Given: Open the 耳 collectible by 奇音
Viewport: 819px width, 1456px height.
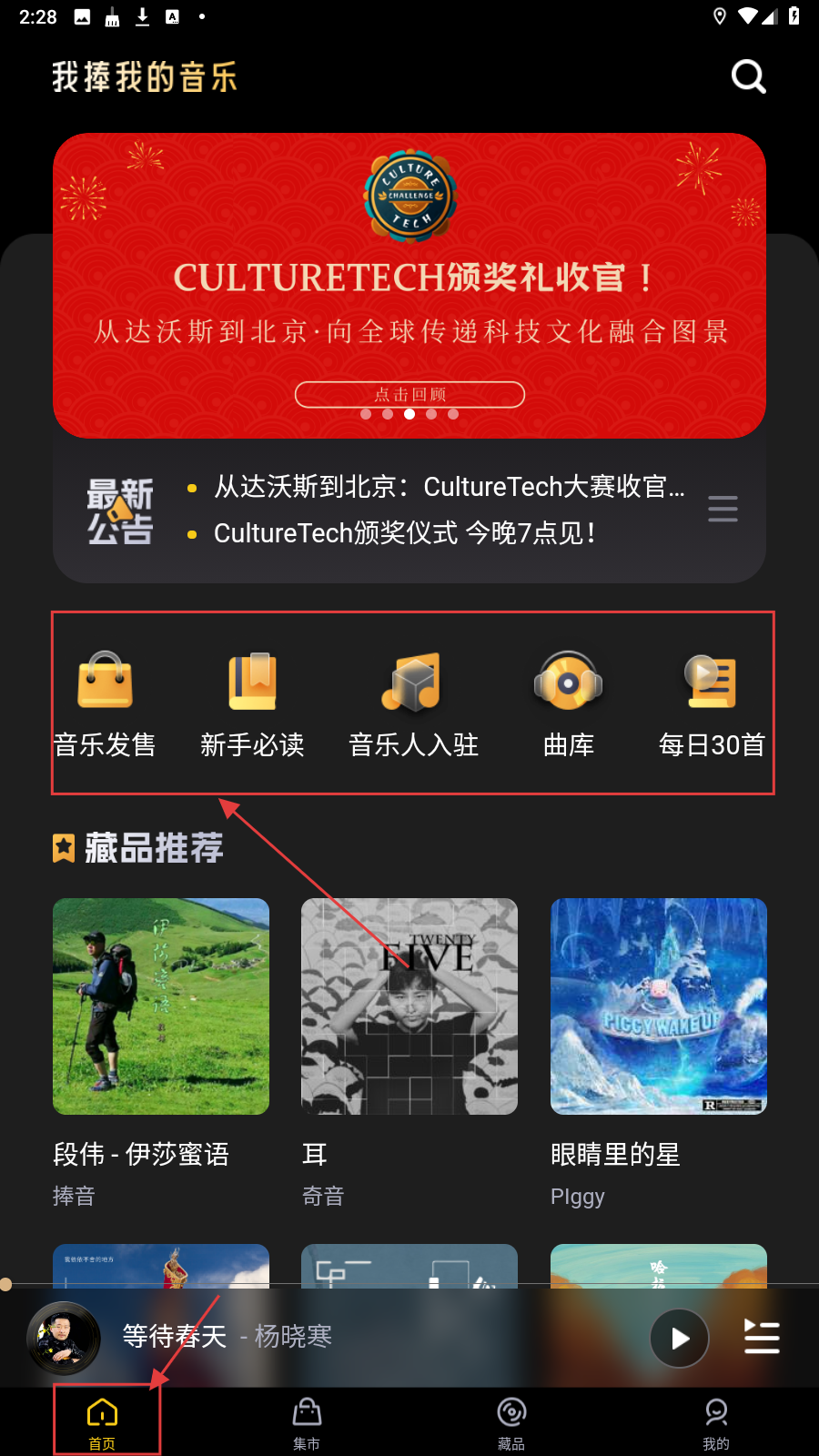Looking at the screenshot, I should click(x=409, y=1006).
